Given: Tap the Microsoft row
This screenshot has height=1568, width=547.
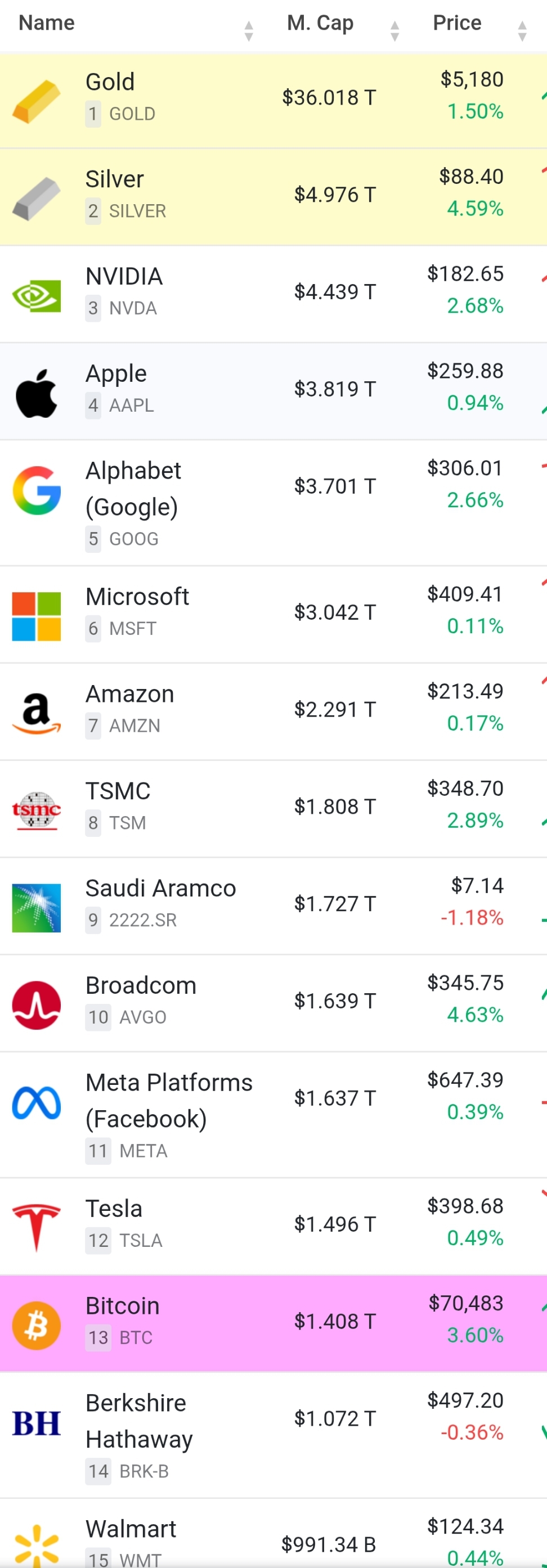Looking at the screenshot, I should point(138,597).
